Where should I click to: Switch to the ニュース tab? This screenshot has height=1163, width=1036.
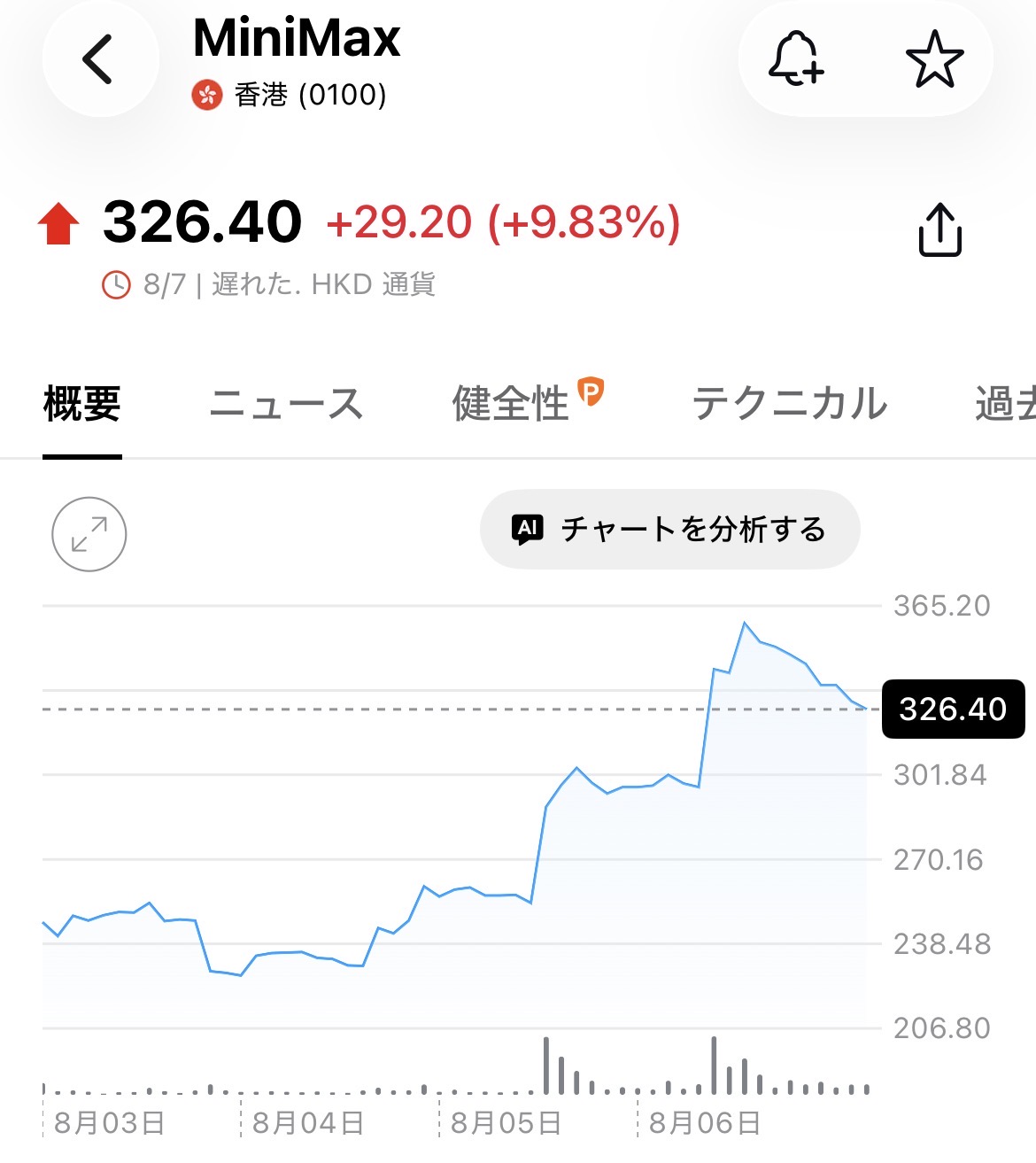[x=286, y=404]
